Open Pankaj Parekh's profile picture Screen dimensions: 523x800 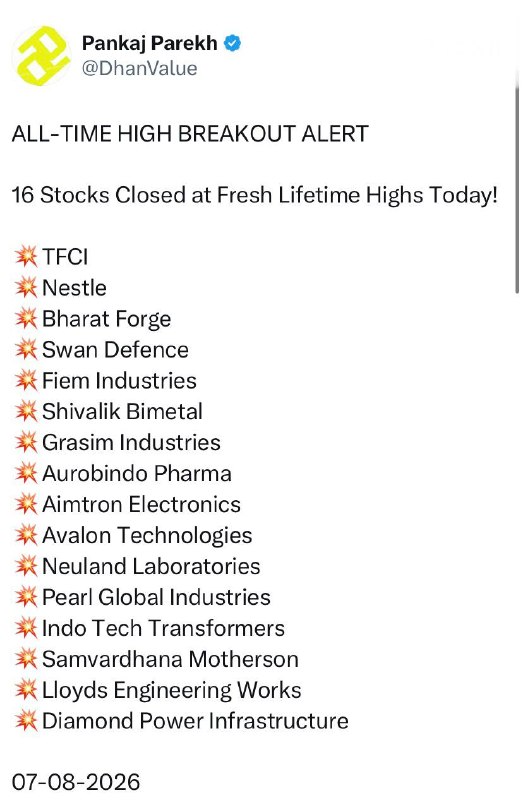point(42,56)
